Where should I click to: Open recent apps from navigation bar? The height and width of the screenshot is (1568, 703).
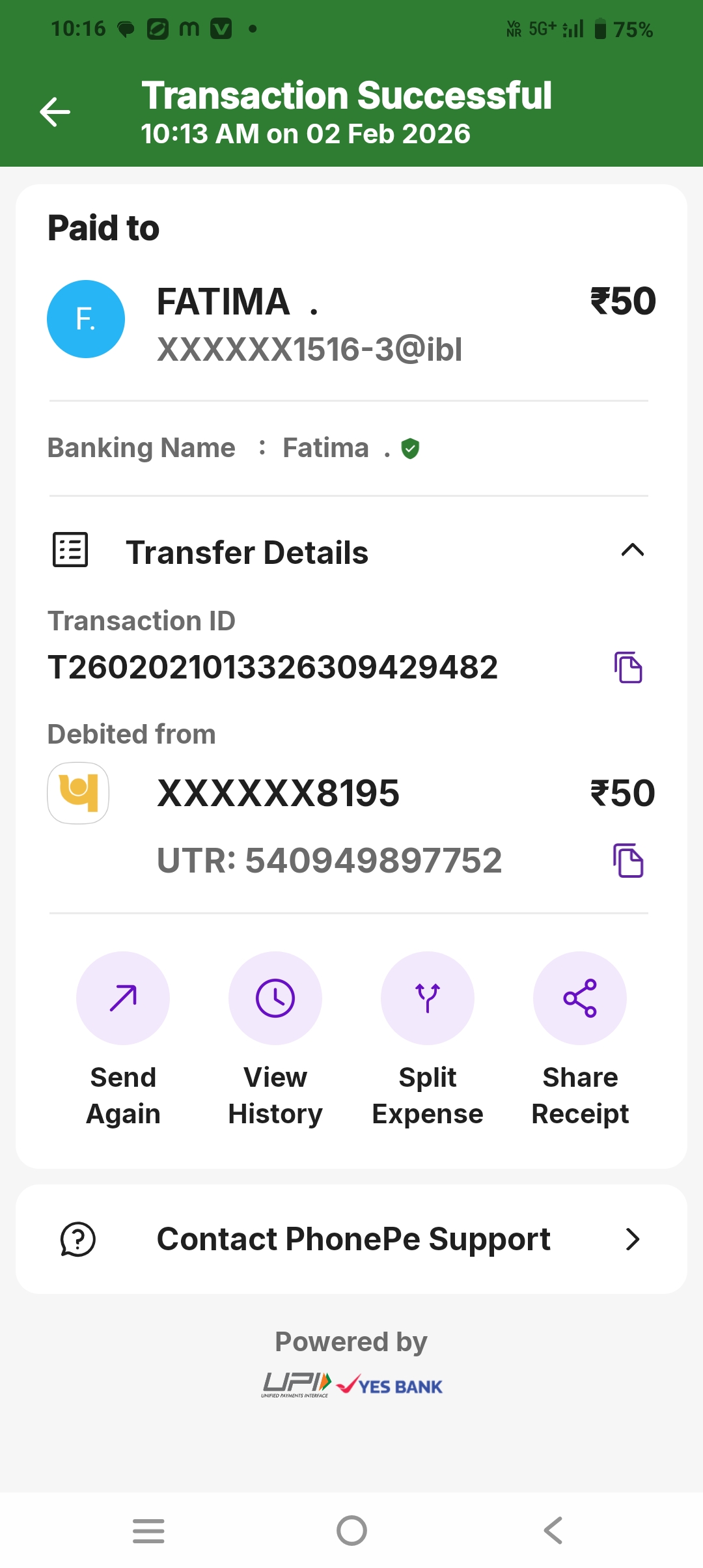click(148, 1530)
